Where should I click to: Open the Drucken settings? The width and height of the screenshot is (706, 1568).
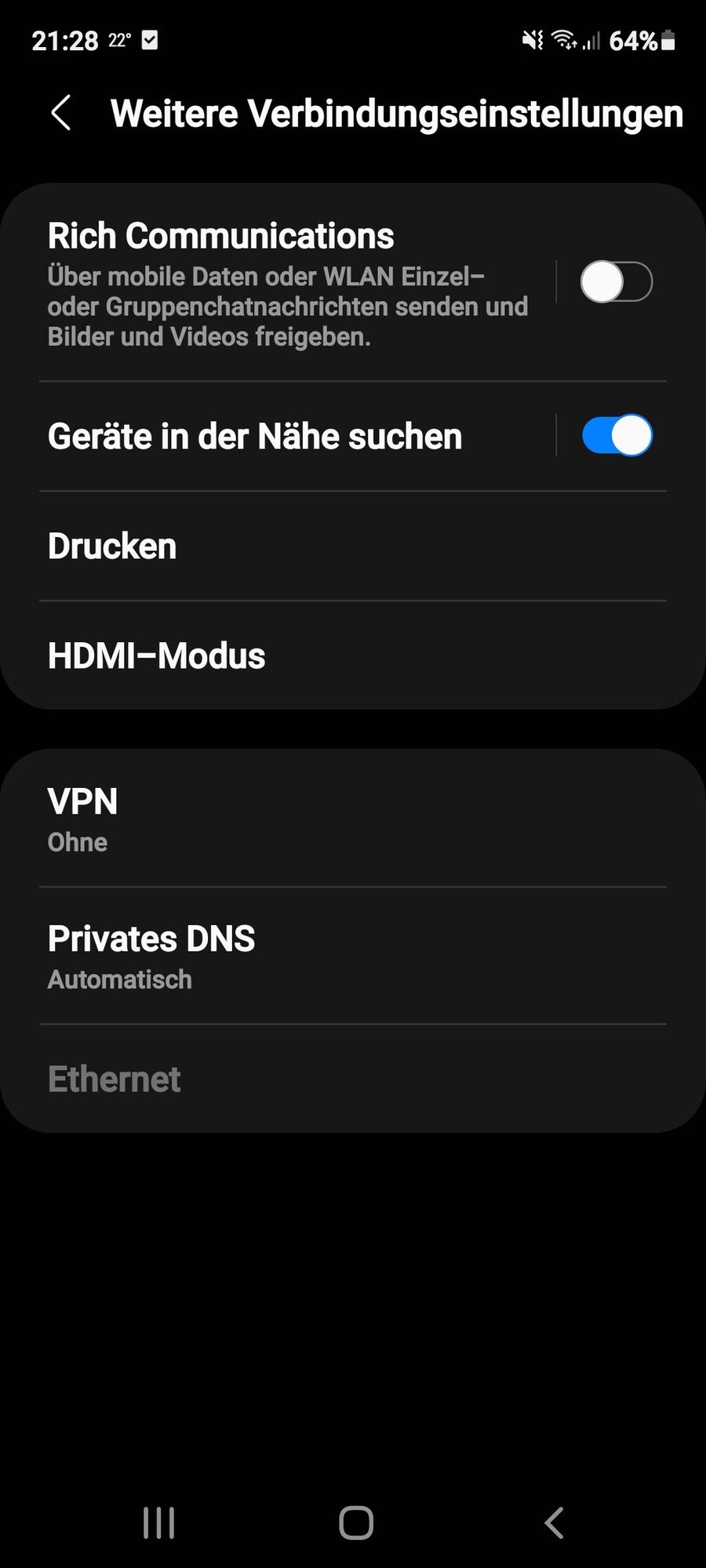tap(353, 546)
